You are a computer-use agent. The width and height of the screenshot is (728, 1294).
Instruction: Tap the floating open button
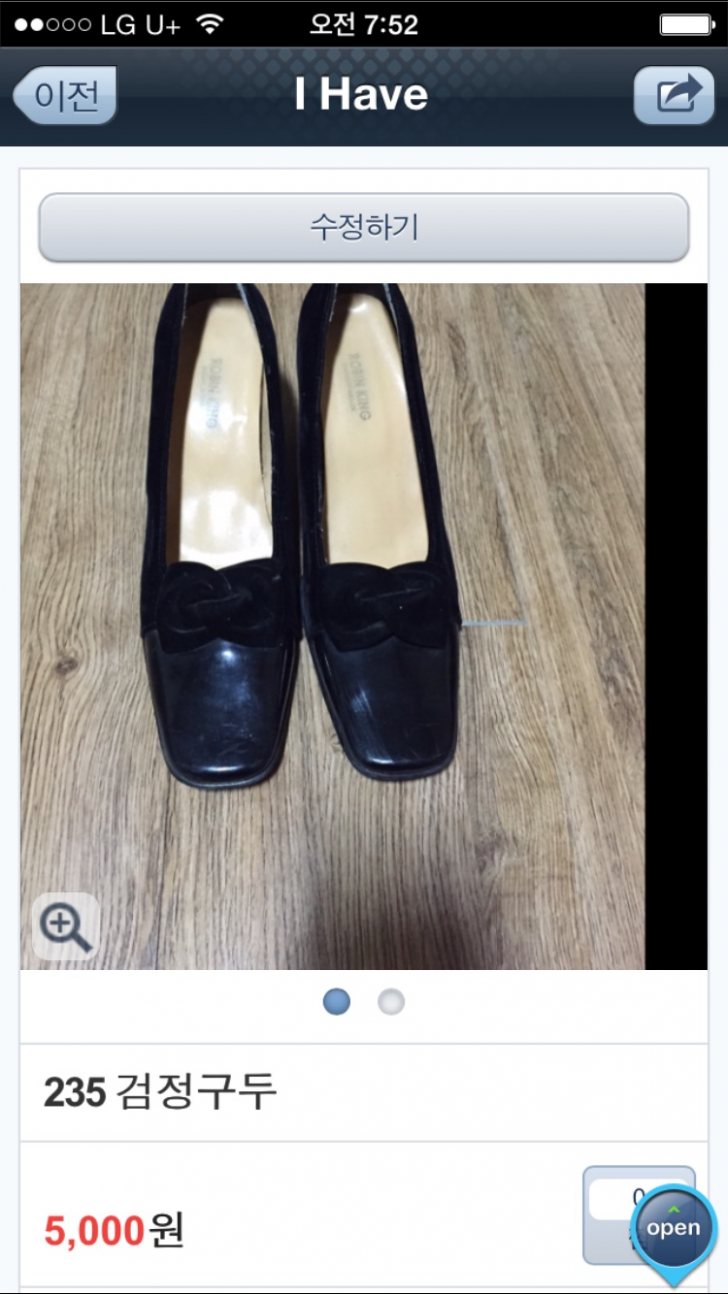pyautogui.click(x=674, y=1230)
